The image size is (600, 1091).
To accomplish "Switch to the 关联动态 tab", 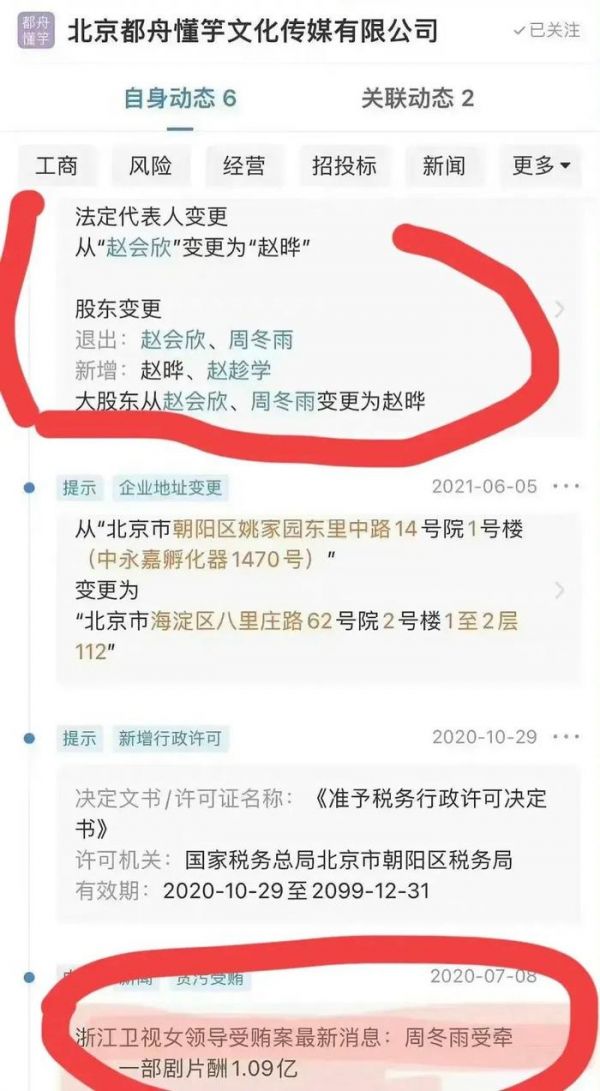I will pos(417,98).
